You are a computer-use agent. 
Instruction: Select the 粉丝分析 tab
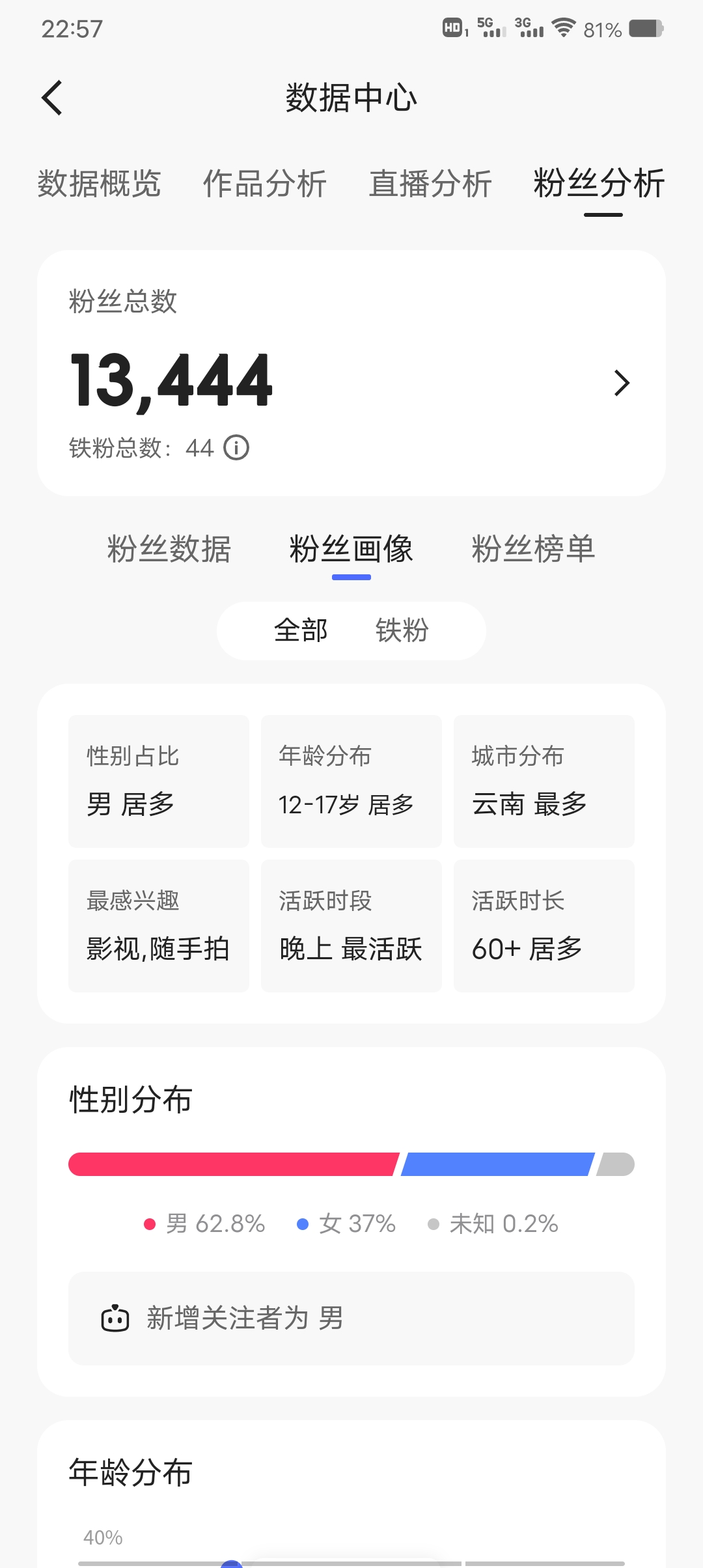pos(600,183)
